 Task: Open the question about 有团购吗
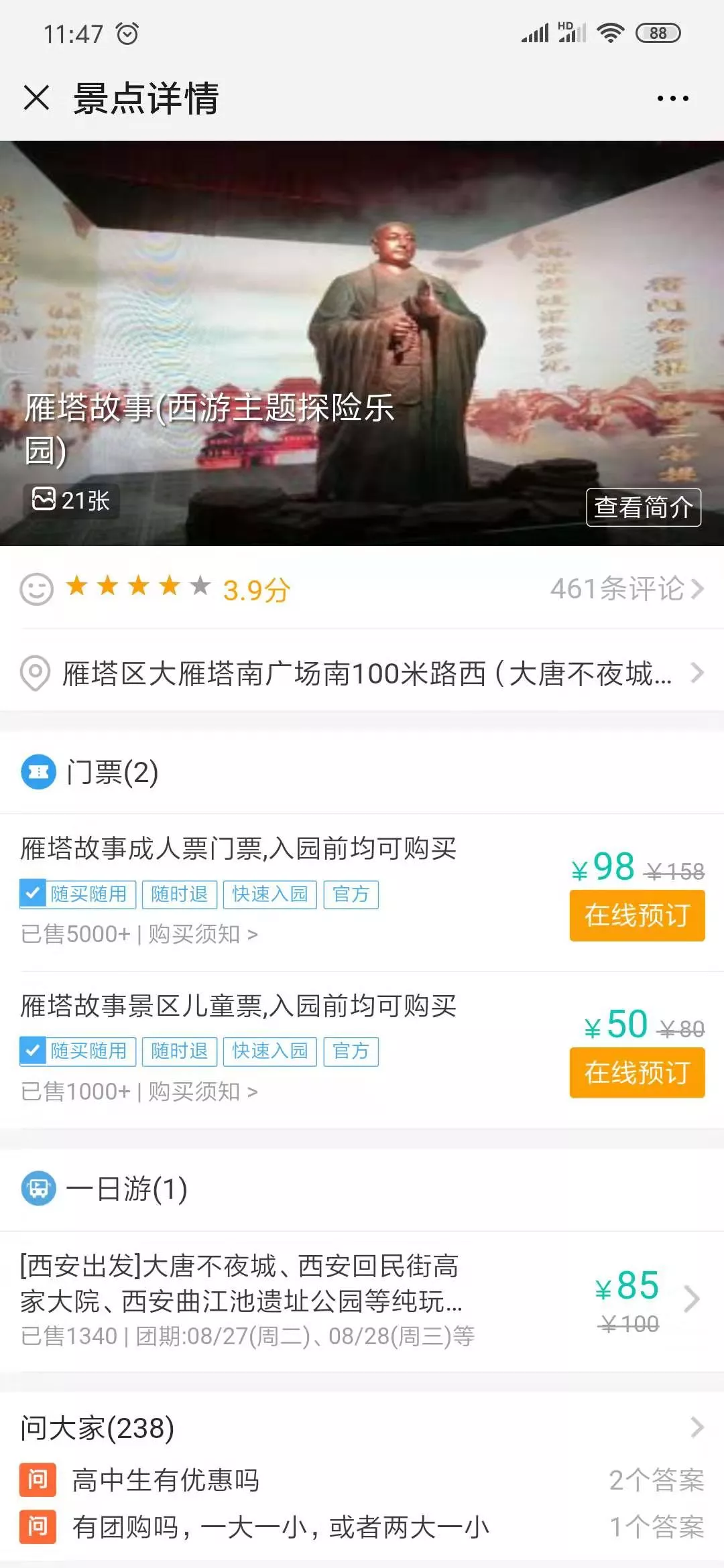(282, 1527)
